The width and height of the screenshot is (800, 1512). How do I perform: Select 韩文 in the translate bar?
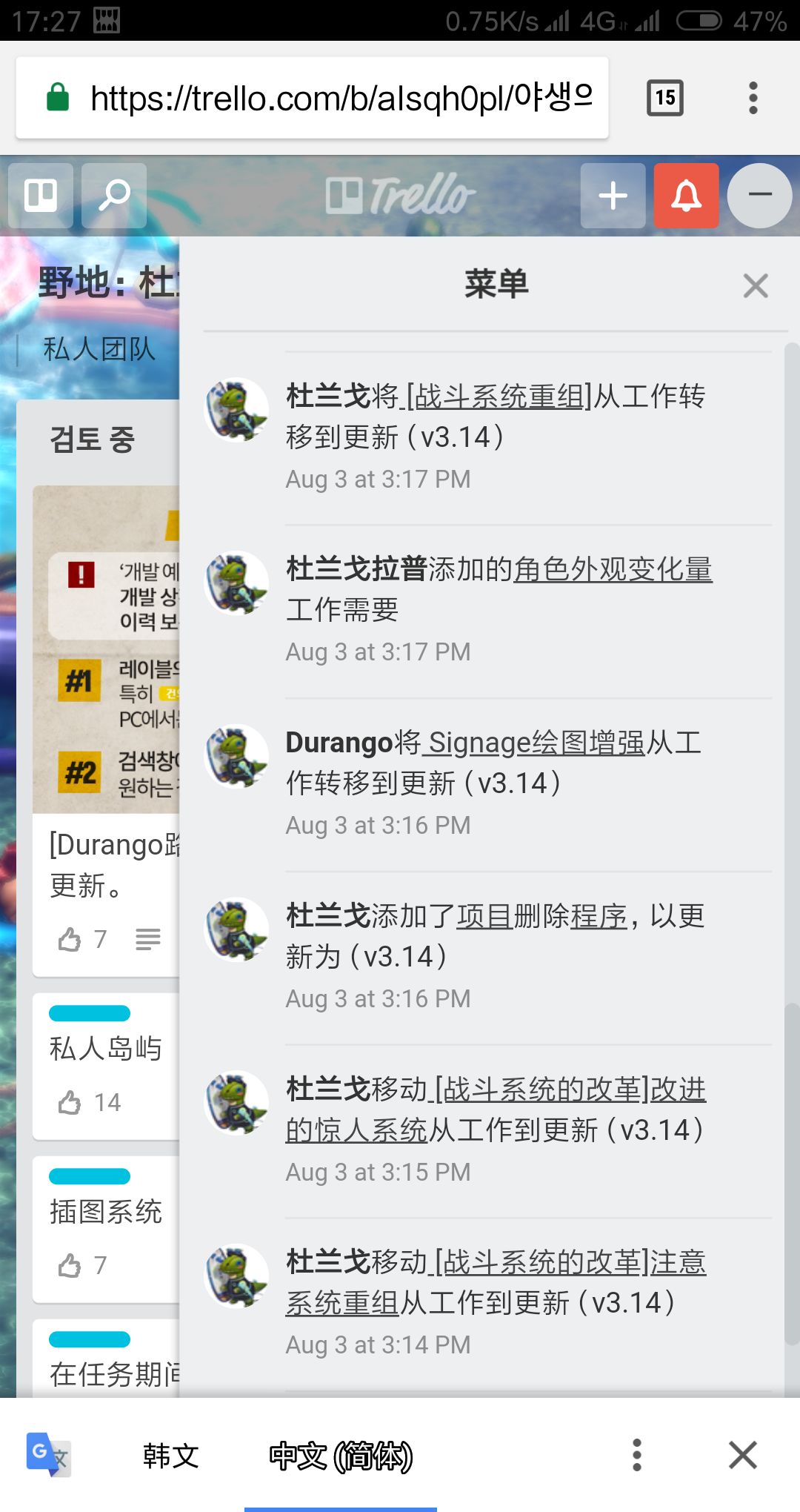click(x=171, y=1456)
